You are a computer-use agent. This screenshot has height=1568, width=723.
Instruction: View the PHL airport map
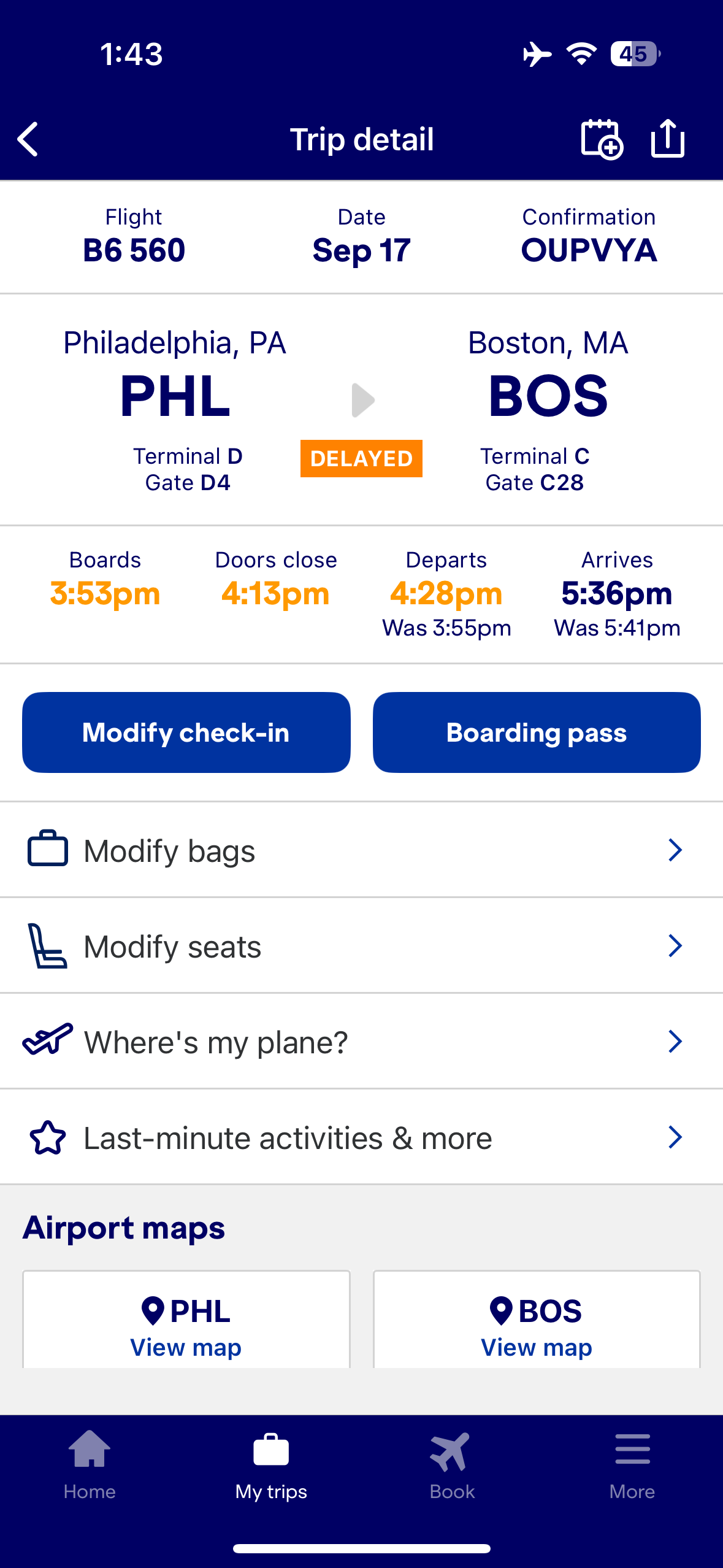tap(186, 1325)
